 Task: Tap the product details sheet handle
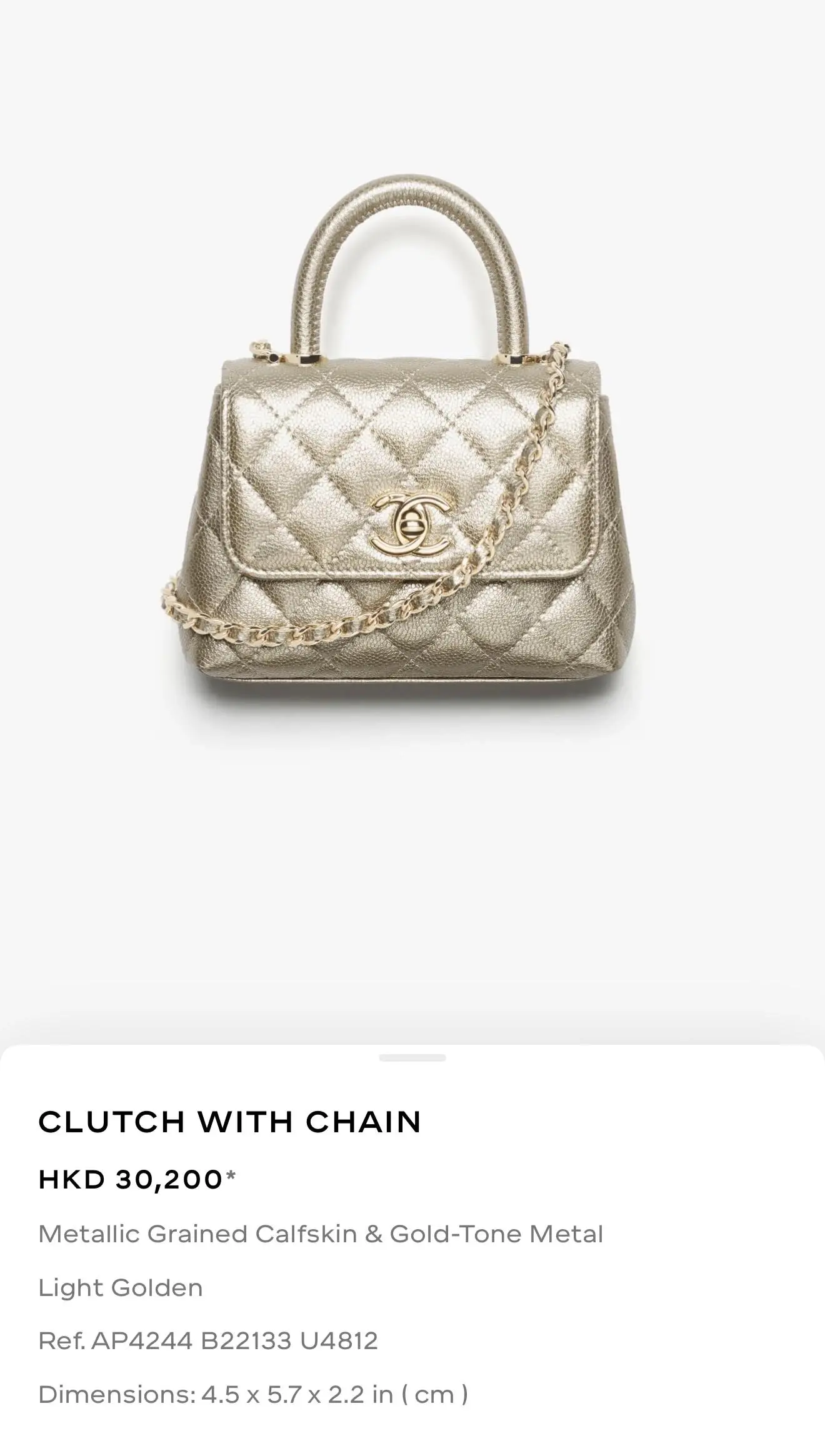click(412, 1058)
